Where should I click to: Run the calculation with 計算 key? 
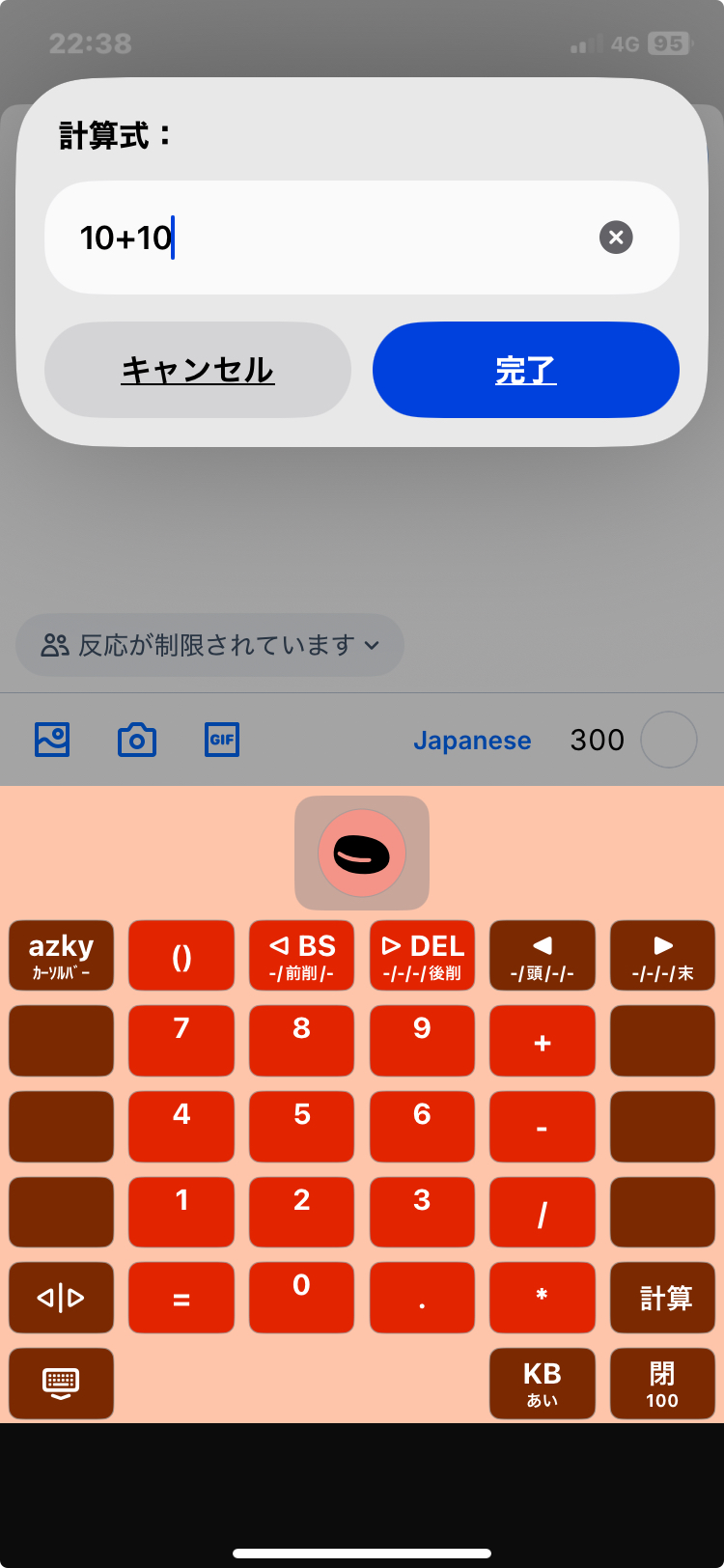click(662, 1298)
